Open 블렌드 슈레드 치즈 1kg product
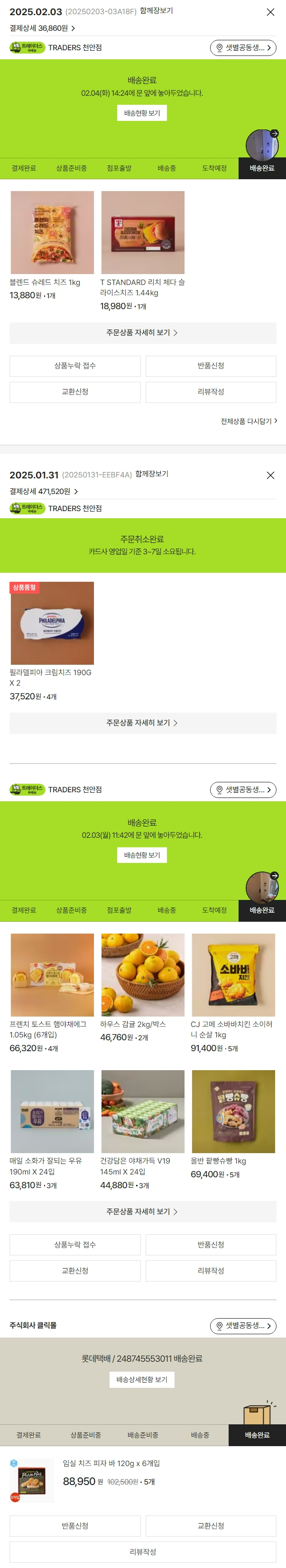The image size is (286, 1568). pyautogui.click(x=52, y=232)
